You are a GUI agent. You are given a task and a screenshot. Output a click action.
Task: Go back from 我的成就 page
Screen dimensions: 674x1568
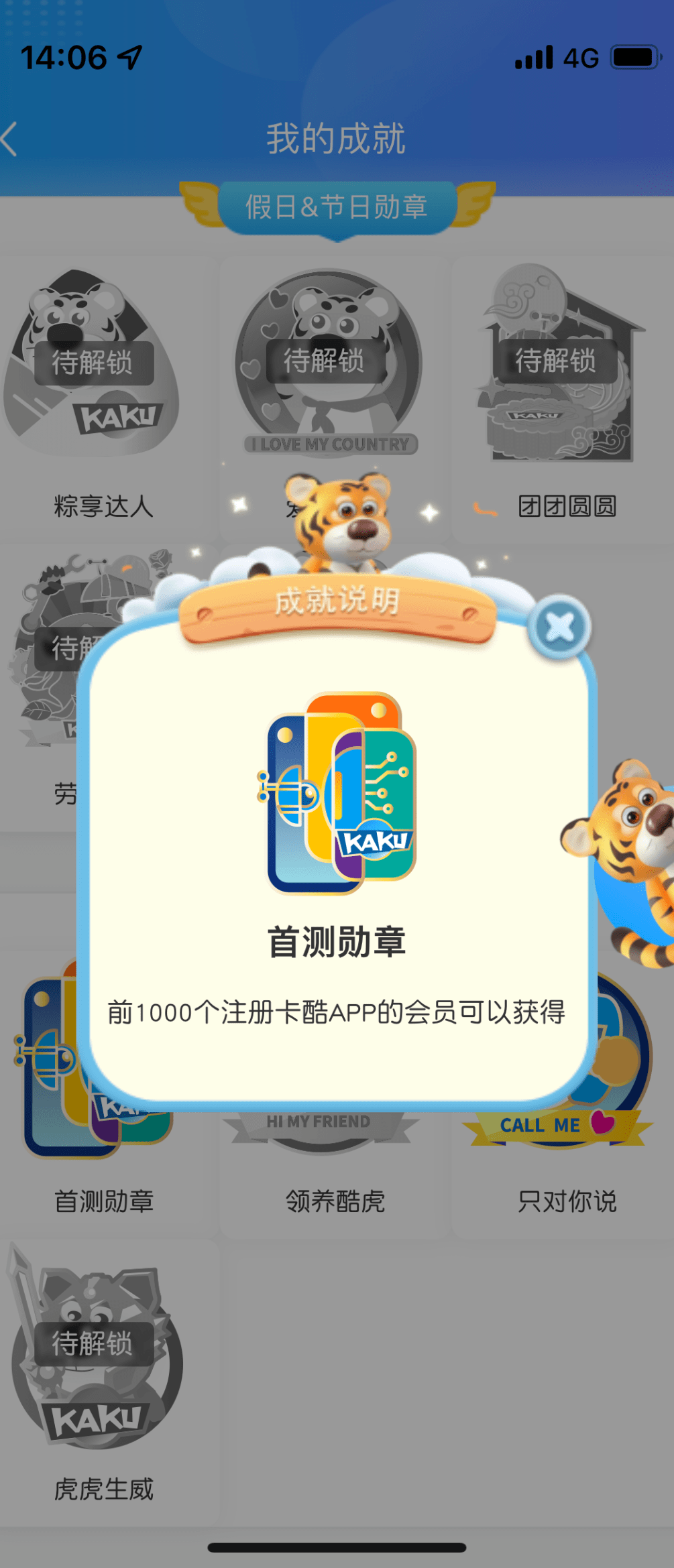pos(11,139)
